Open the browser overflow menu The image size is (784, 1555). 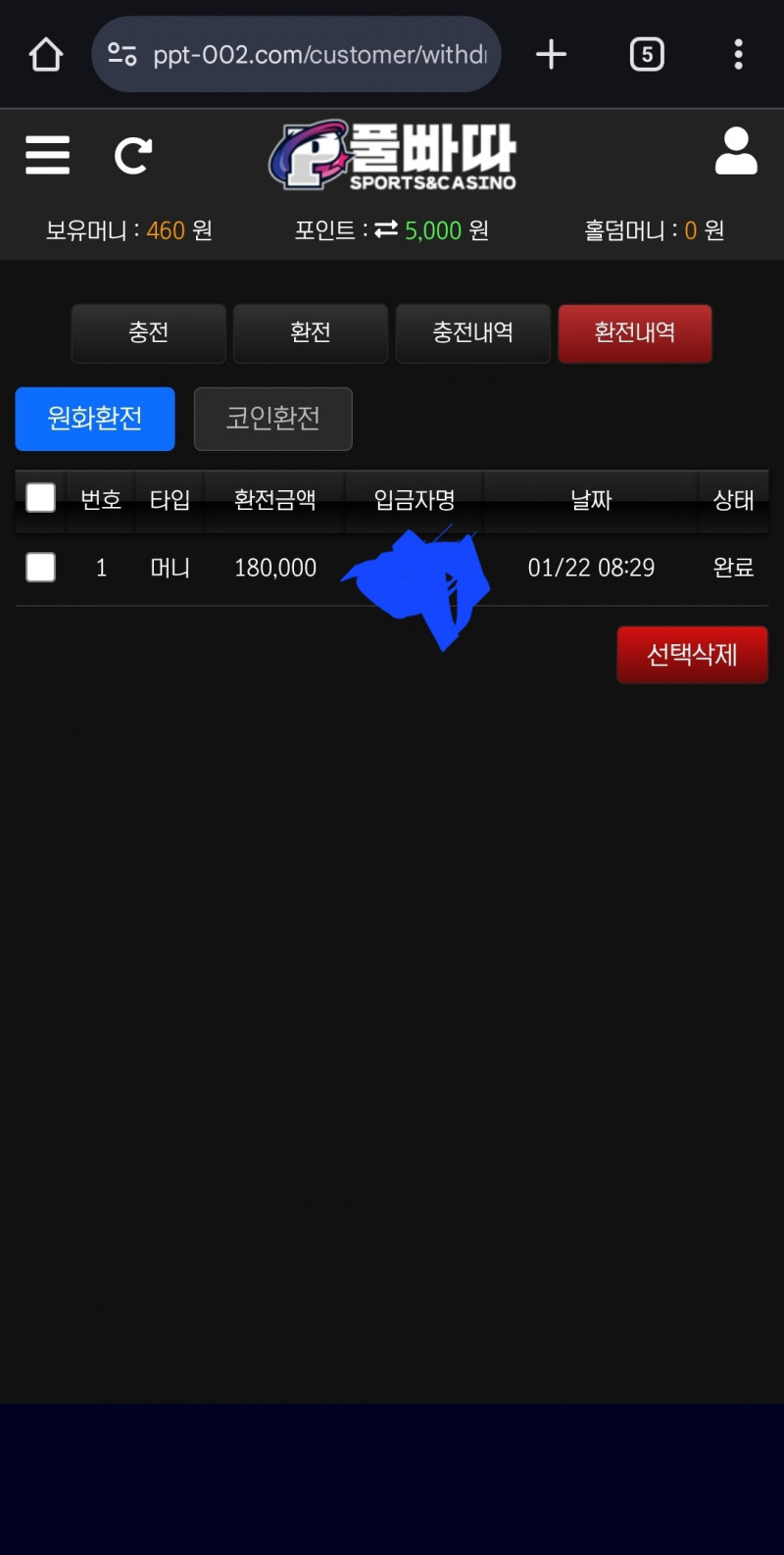738,55
